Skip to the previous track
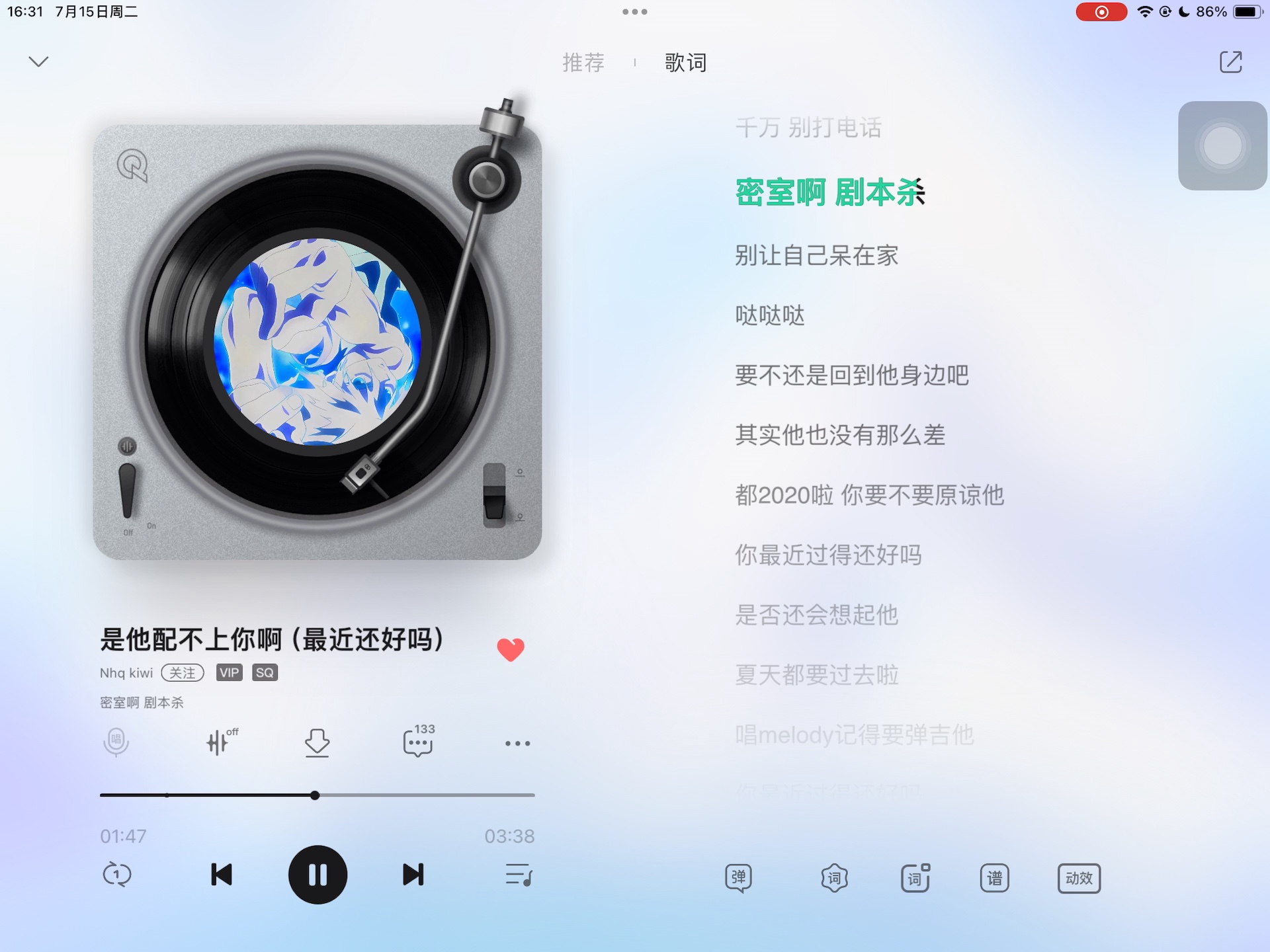1270x952 pixels. (x=221, y=875)
